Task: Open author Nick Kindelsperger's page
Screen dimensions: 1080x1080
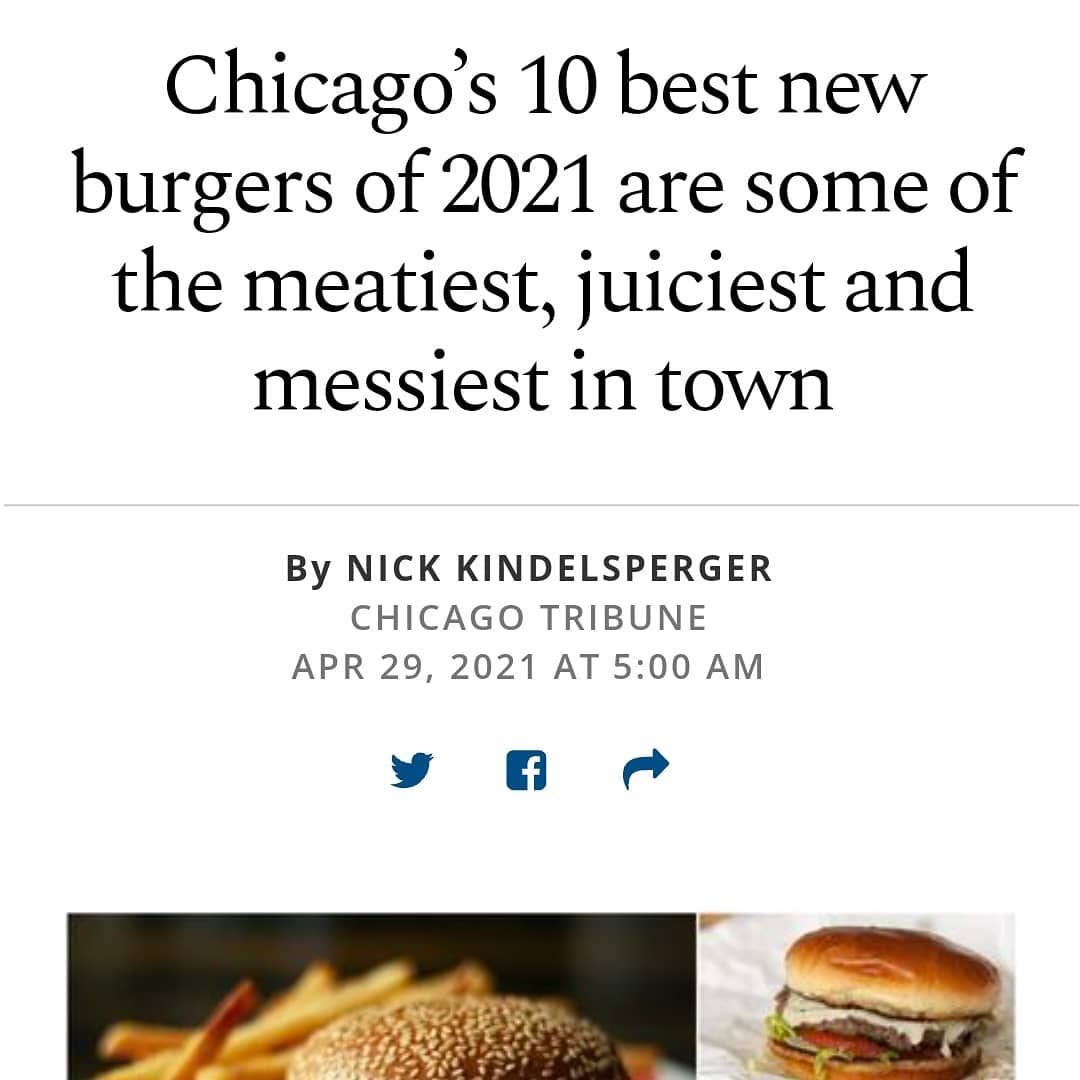Action: (559, 568)
